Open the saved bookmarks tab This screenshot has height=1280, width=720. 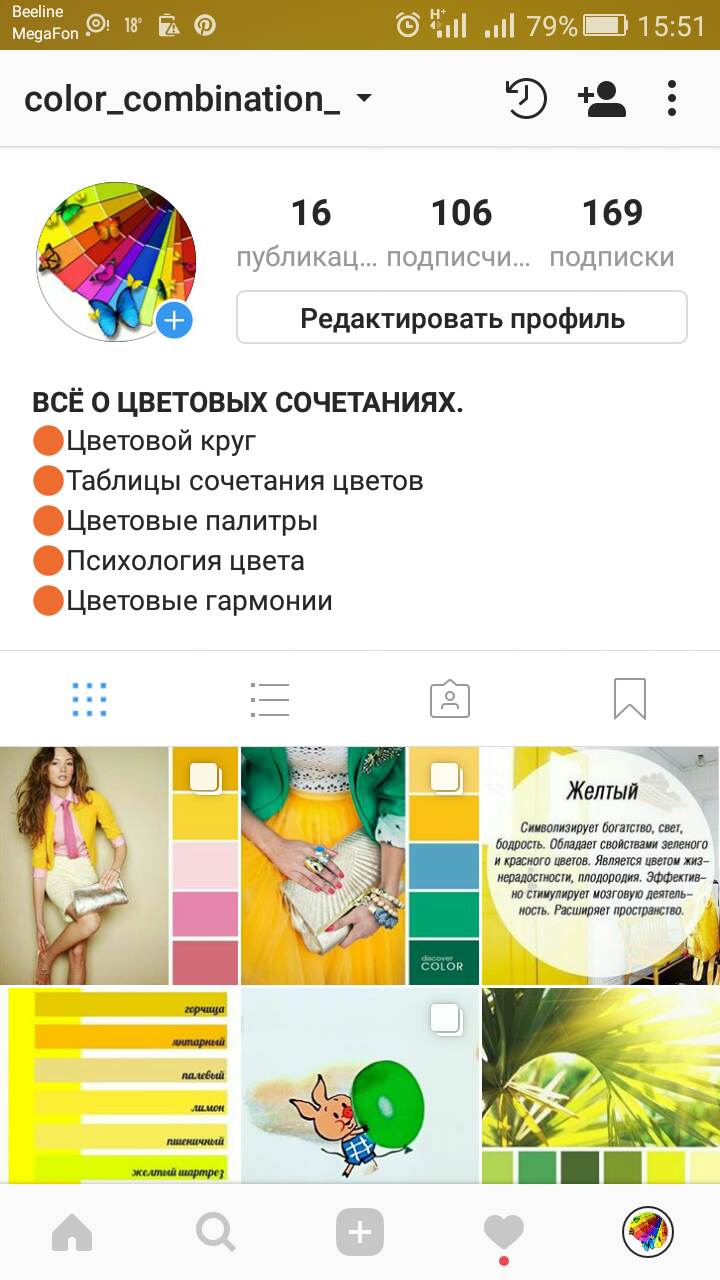tap(630, 700)
